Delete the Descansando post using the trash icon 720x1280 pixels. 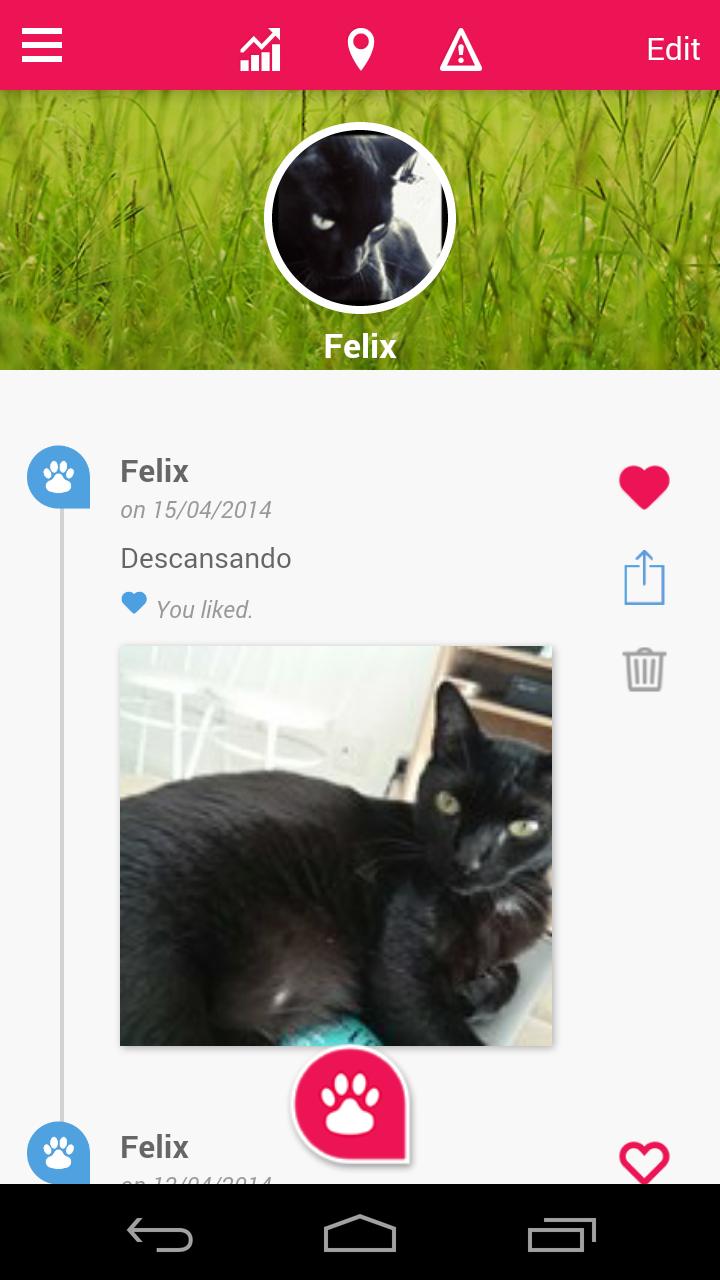click(644, 668)
